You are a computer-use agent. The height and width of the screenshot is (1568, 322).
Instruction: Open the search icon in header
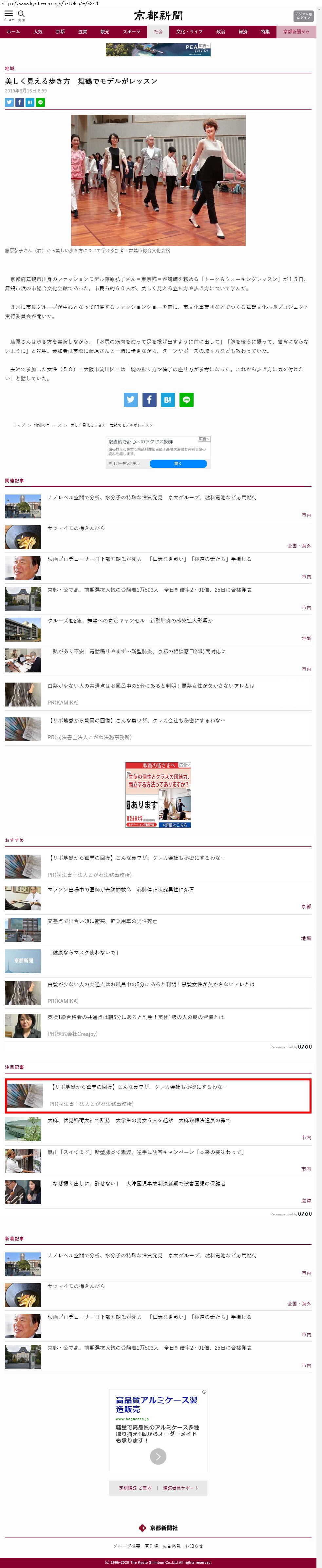21,14
